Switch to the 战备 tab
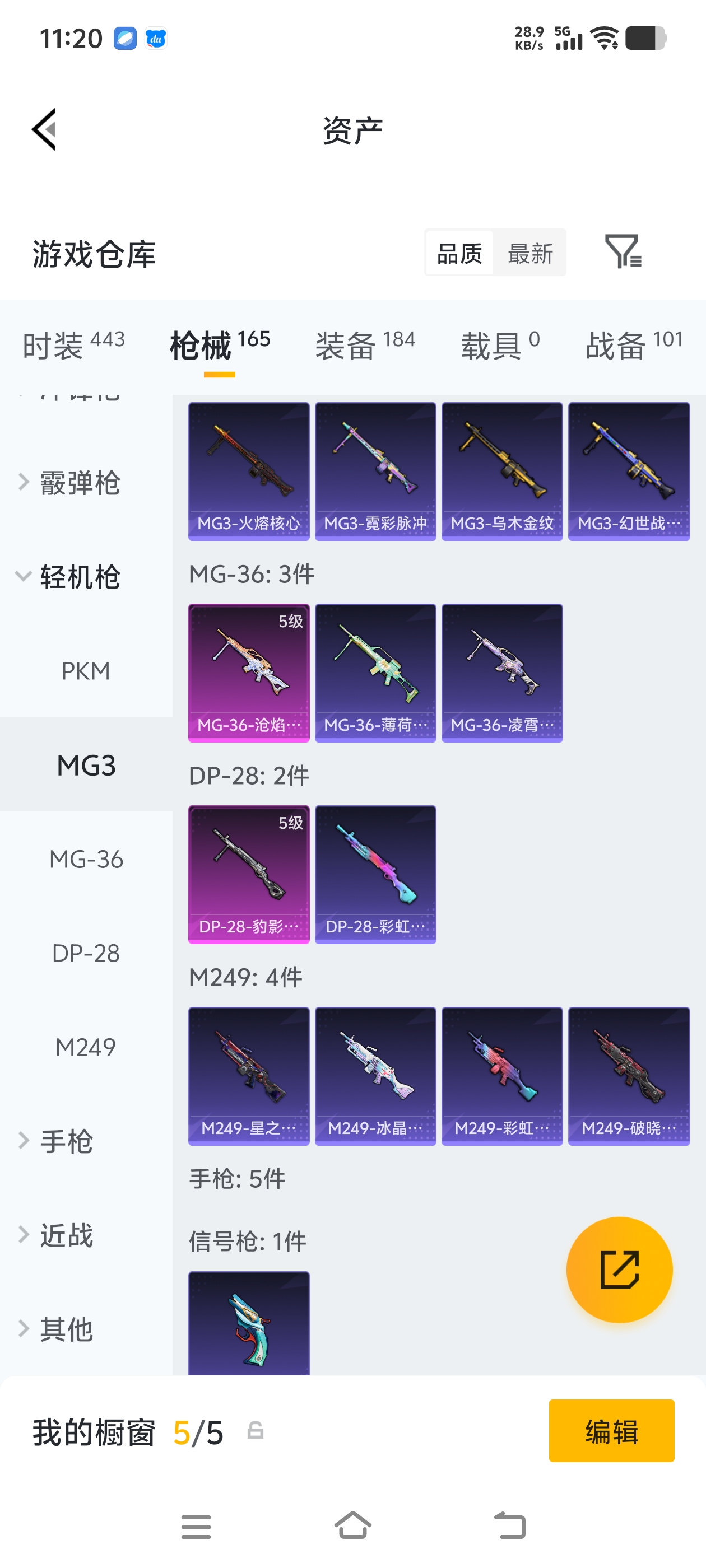The width and height of the screenshot is (706, 1568). click(634, 344)
